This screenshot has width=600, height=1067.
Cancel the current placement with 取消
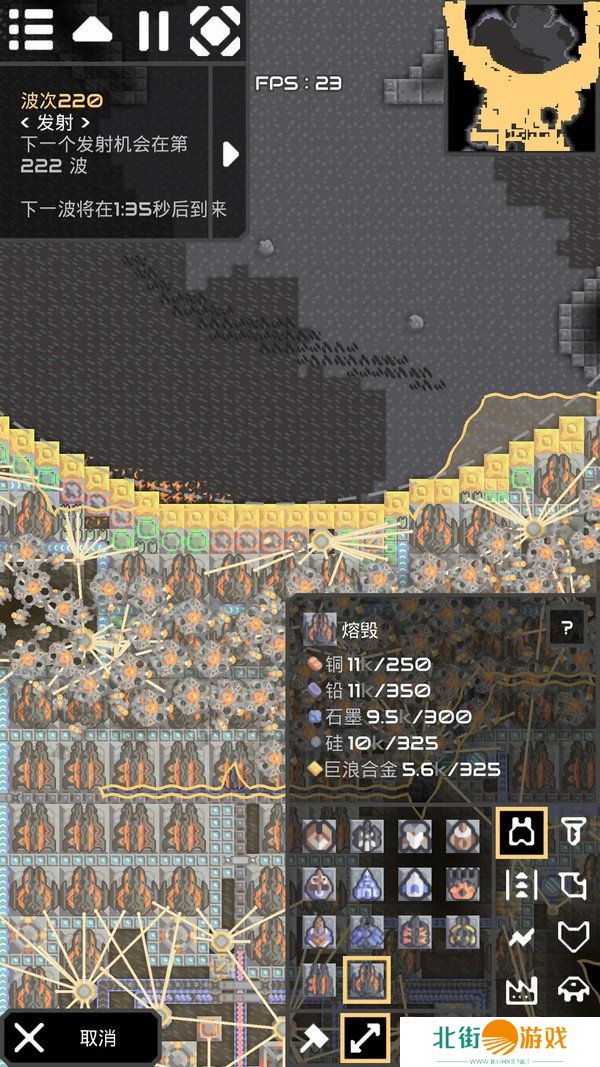(80, 1038)
